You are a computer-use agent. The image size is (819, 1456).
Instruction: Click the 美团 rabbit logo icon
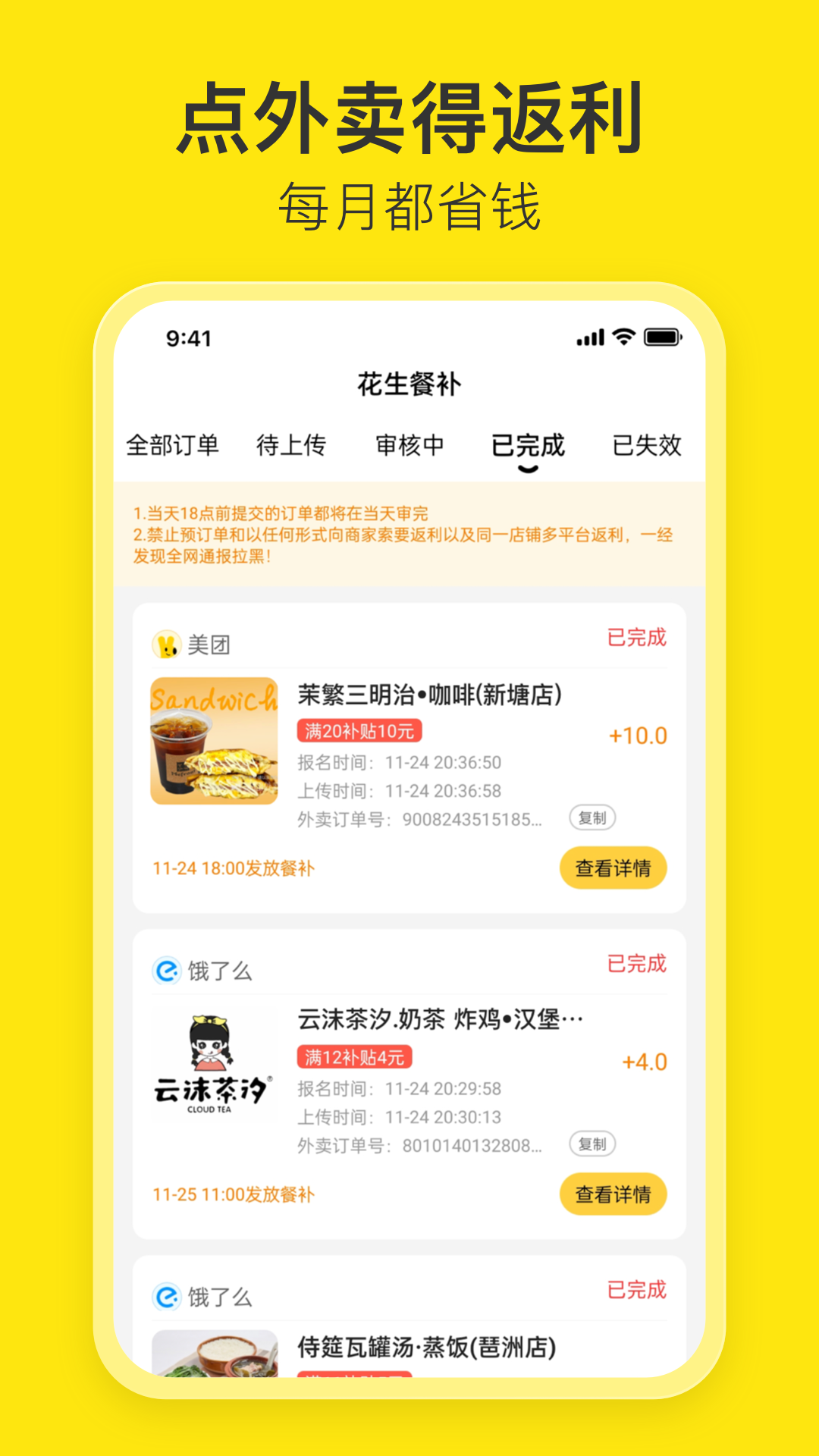point(168,642)
